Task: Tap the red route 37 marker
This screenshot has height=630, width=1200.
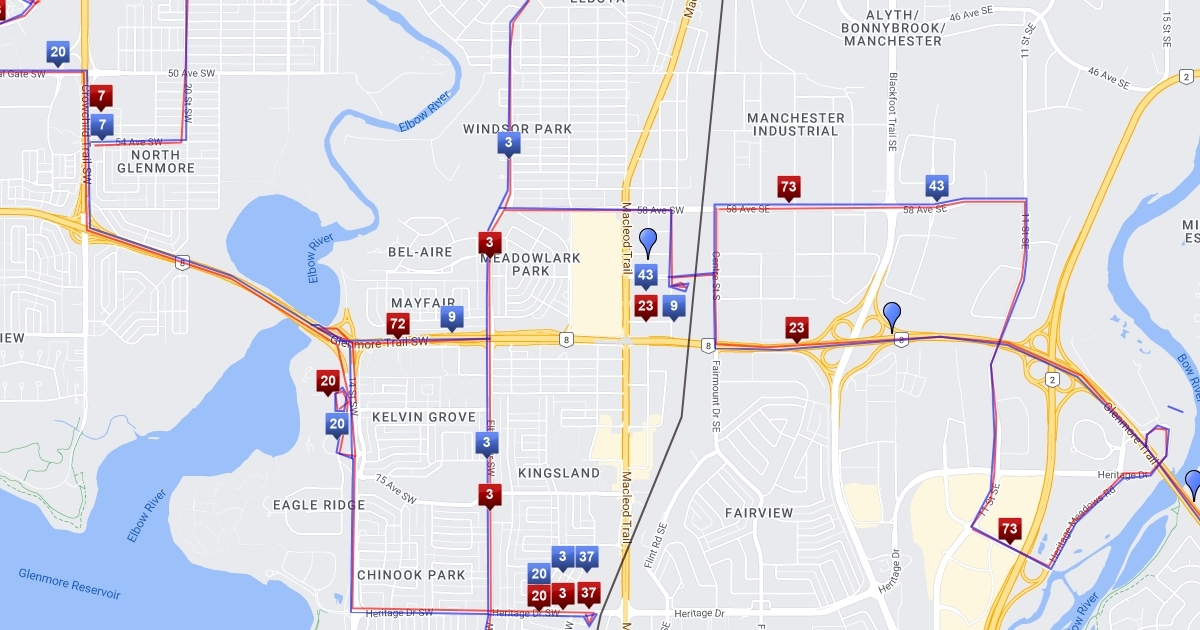Action: pos(589,594)
